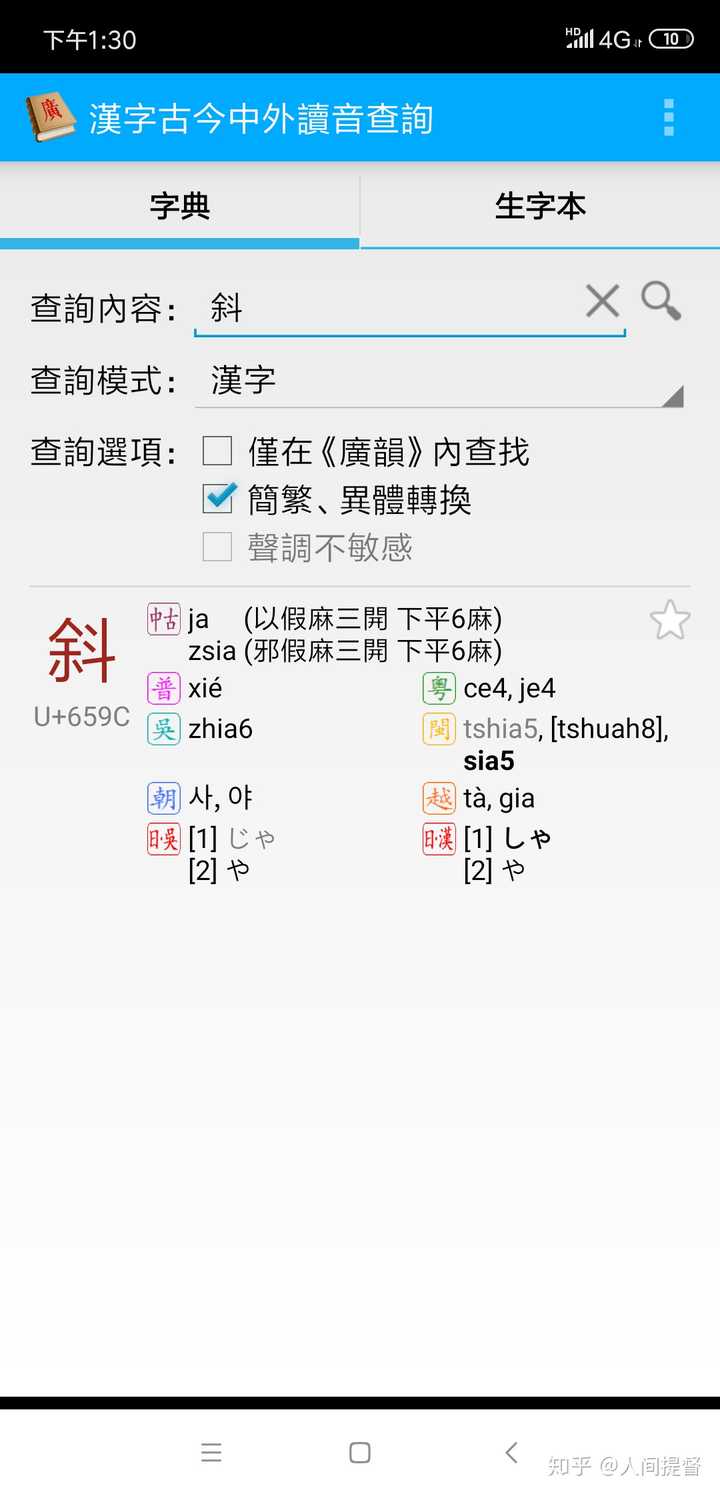Screen dimensions: 720x1496
Task: Select the 朝 Korean reading badge
Action: 163,797
